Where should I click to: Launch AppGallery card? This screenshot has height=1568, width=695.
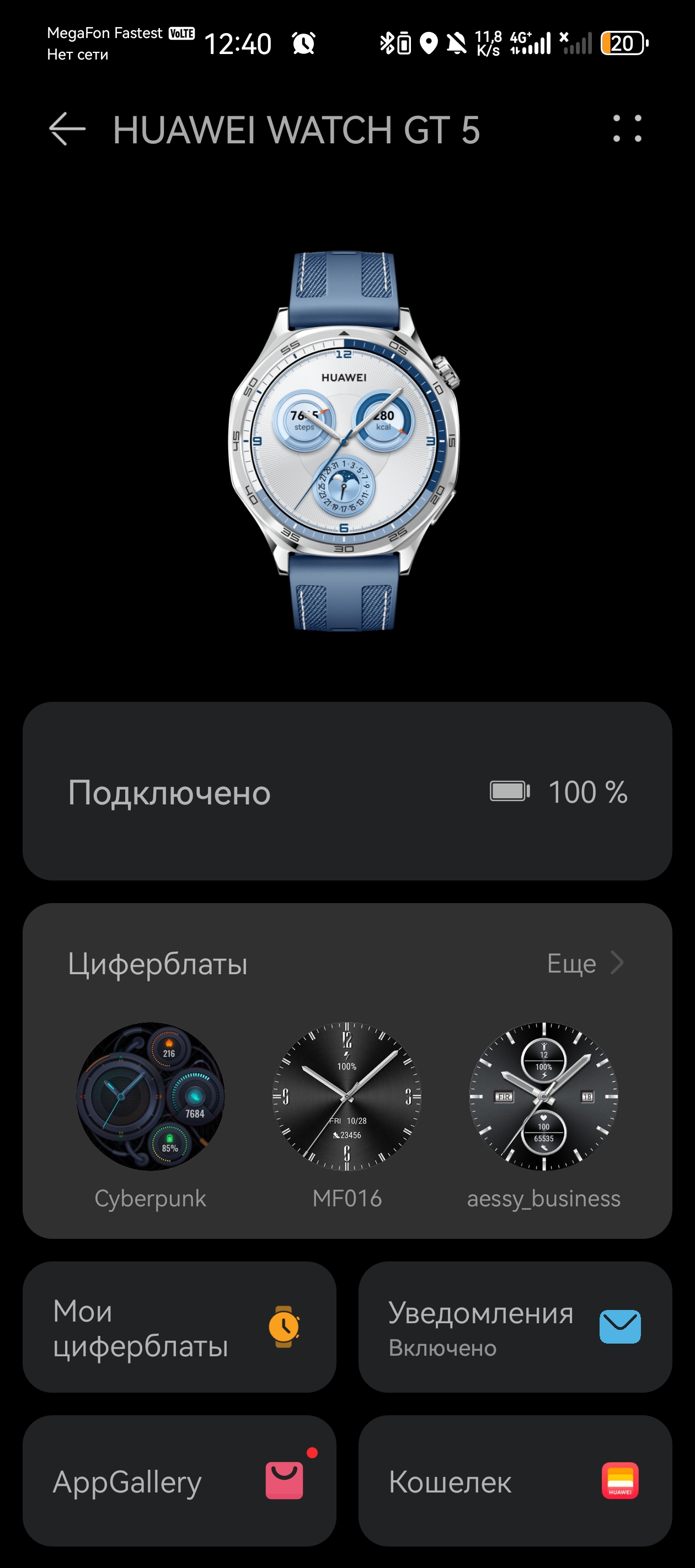coord(179,1481)
